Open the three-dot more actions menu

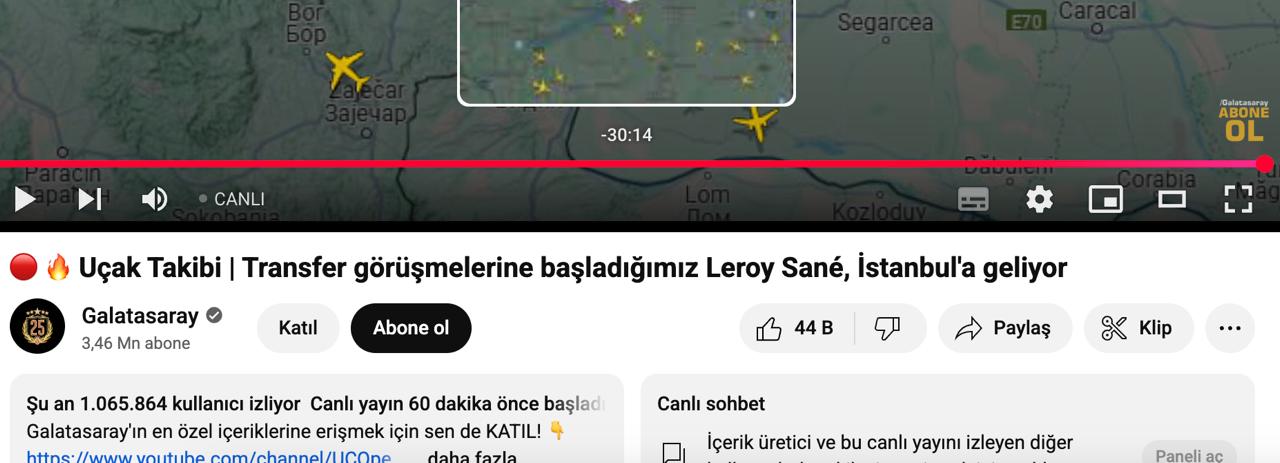1229,328
